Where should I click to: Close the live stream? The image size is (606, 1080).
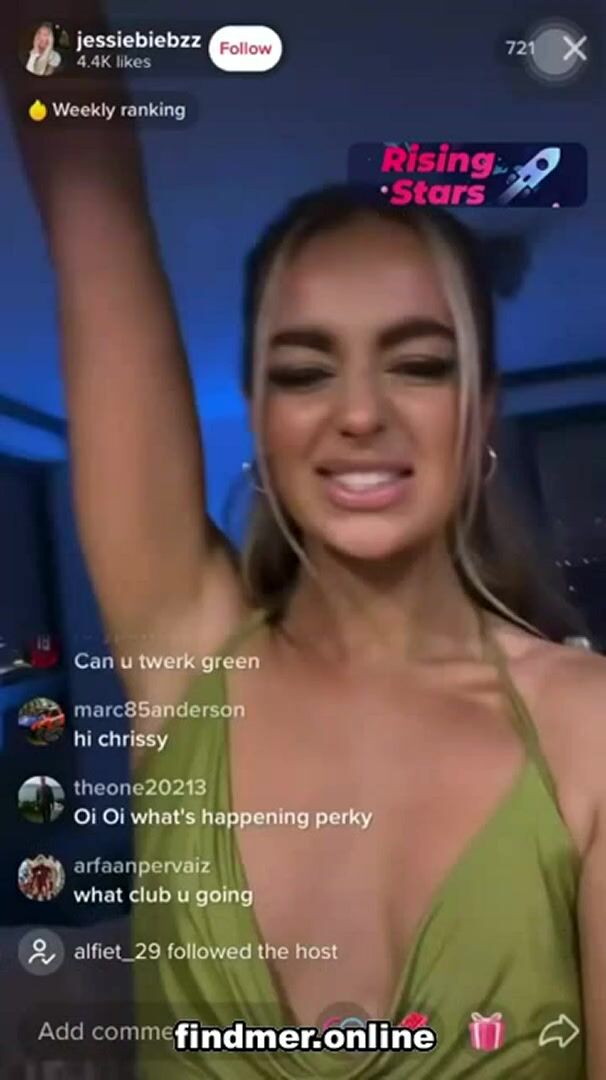coord(574,48)
